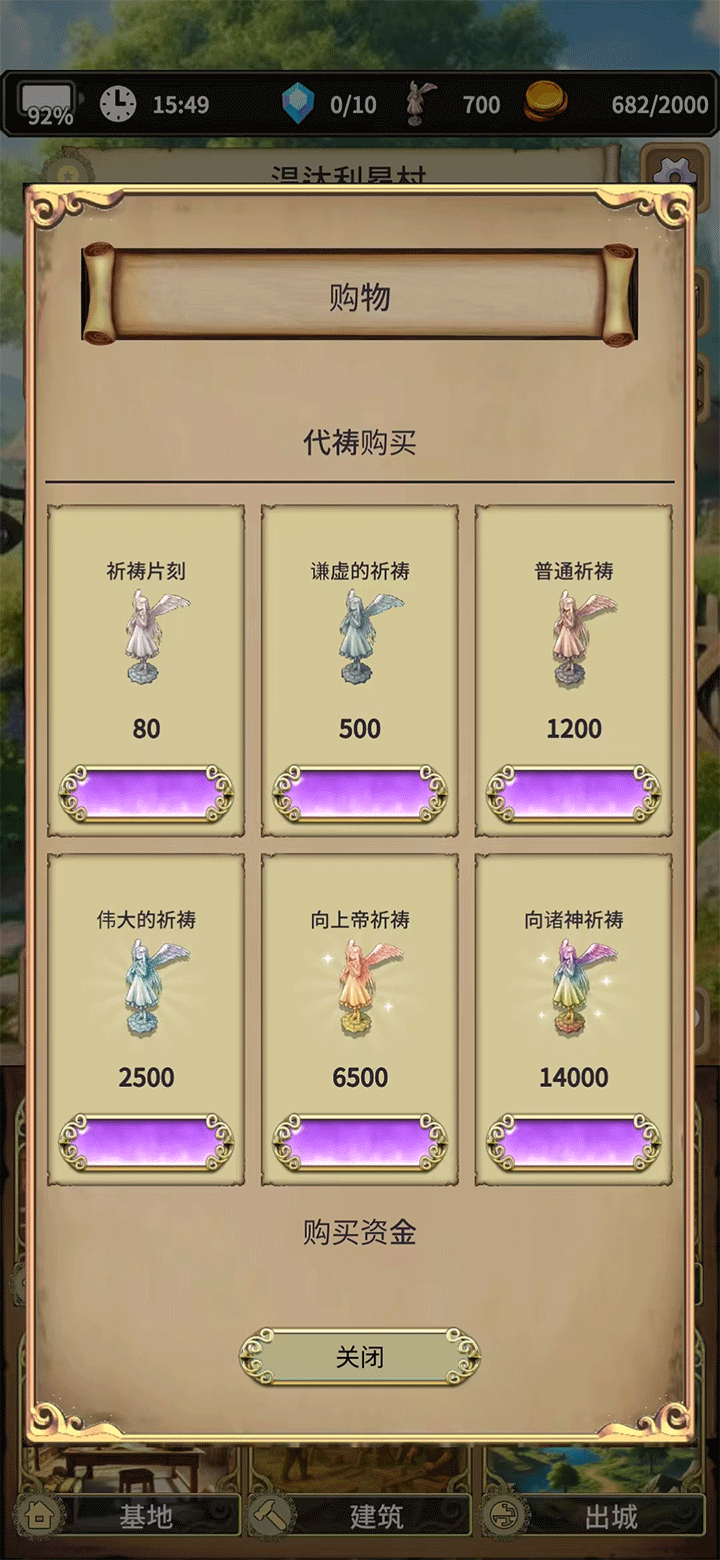
Task: Purchase the 伟大的祈祷 pack for 2500
Action: [x=146, y=1142]
